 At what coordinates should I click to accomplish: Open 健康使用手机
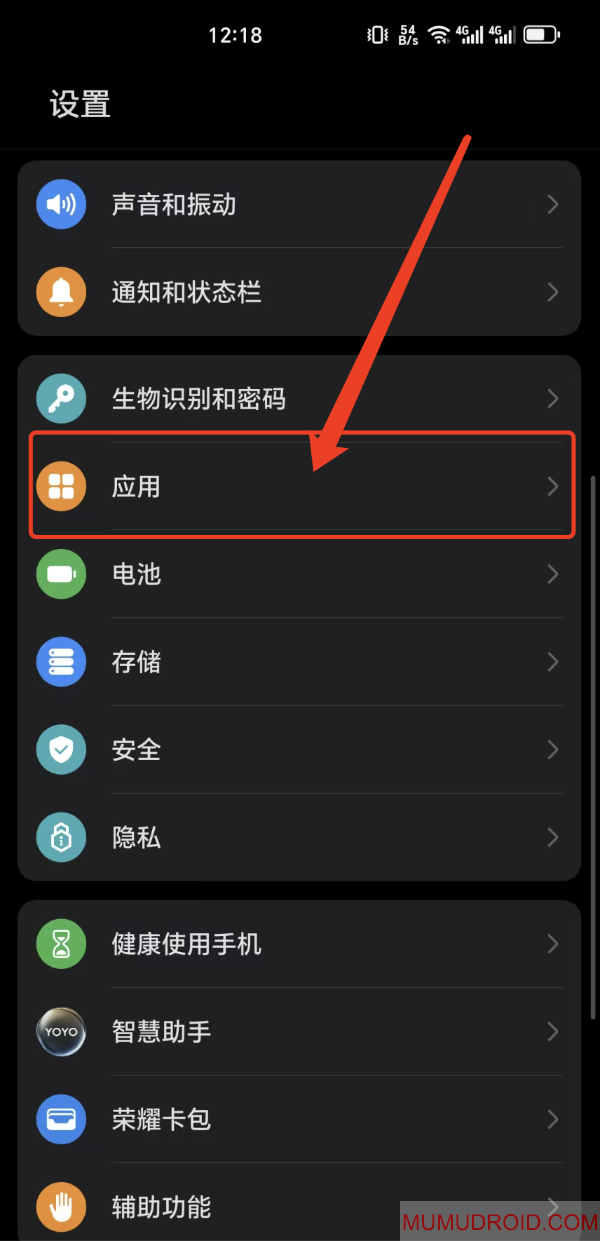tap(300, 944)
